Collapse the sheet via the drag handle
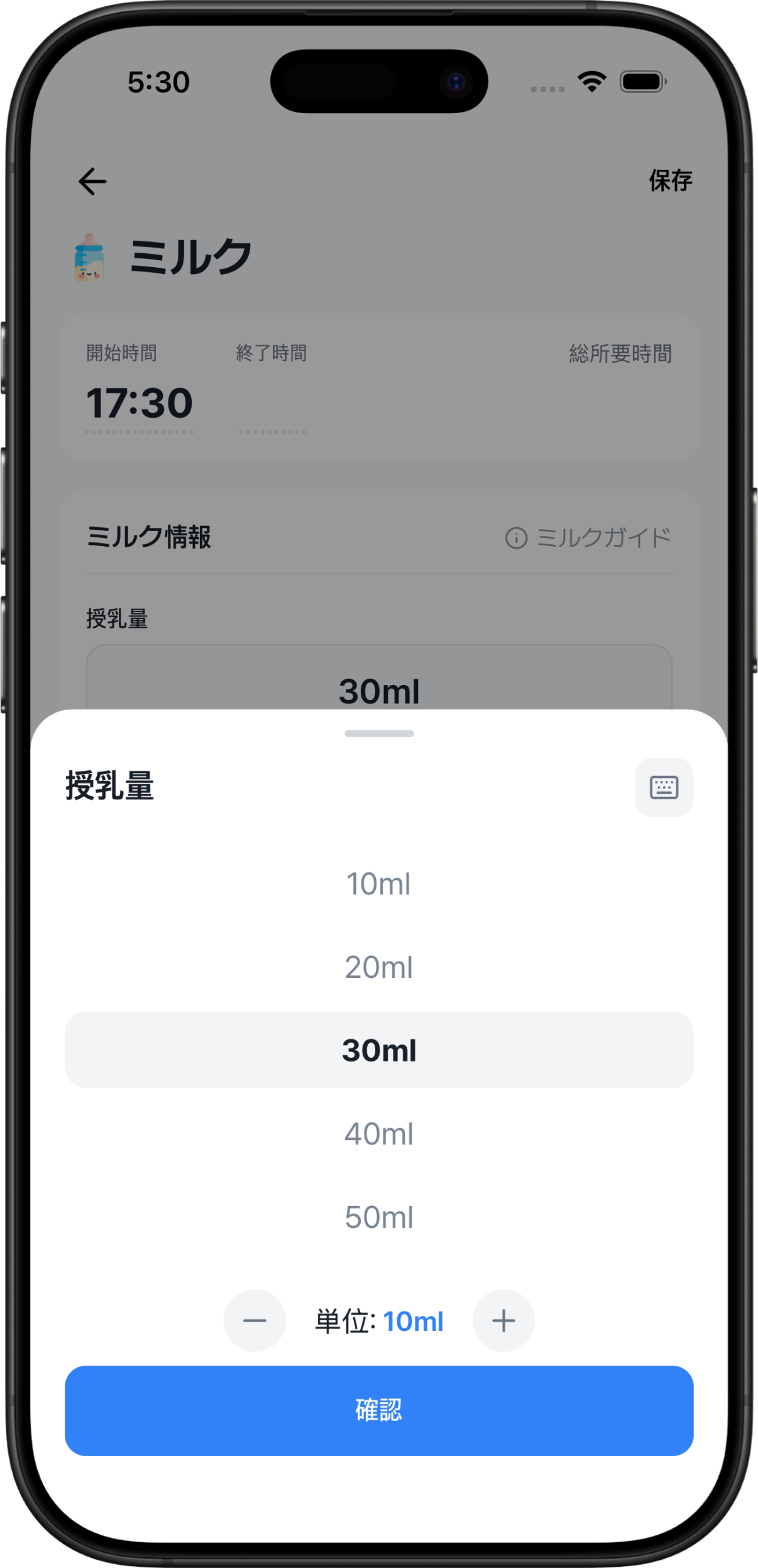This screenshot has width=758, height=1568. (378, 733)
